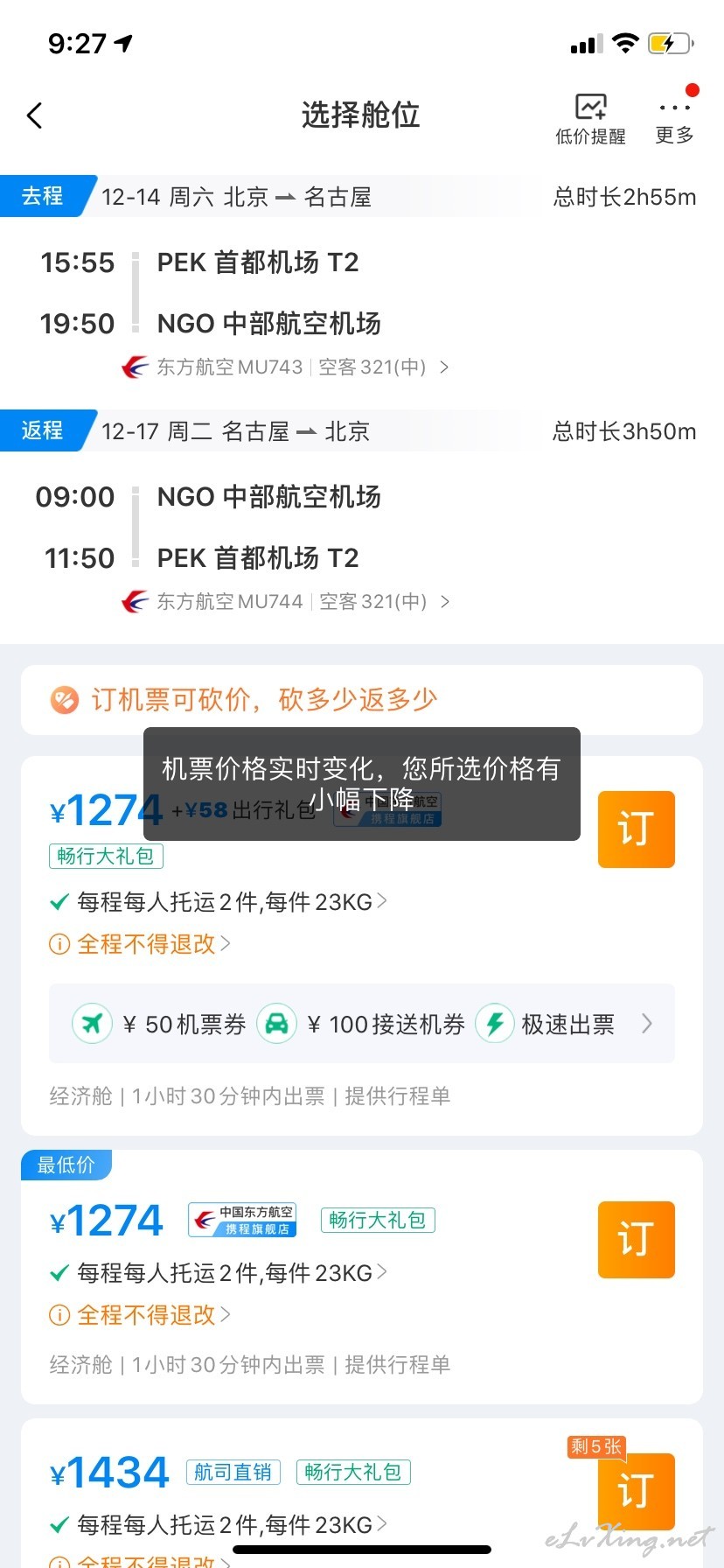View flight details for 东方航空 MU744

point(285,601)
